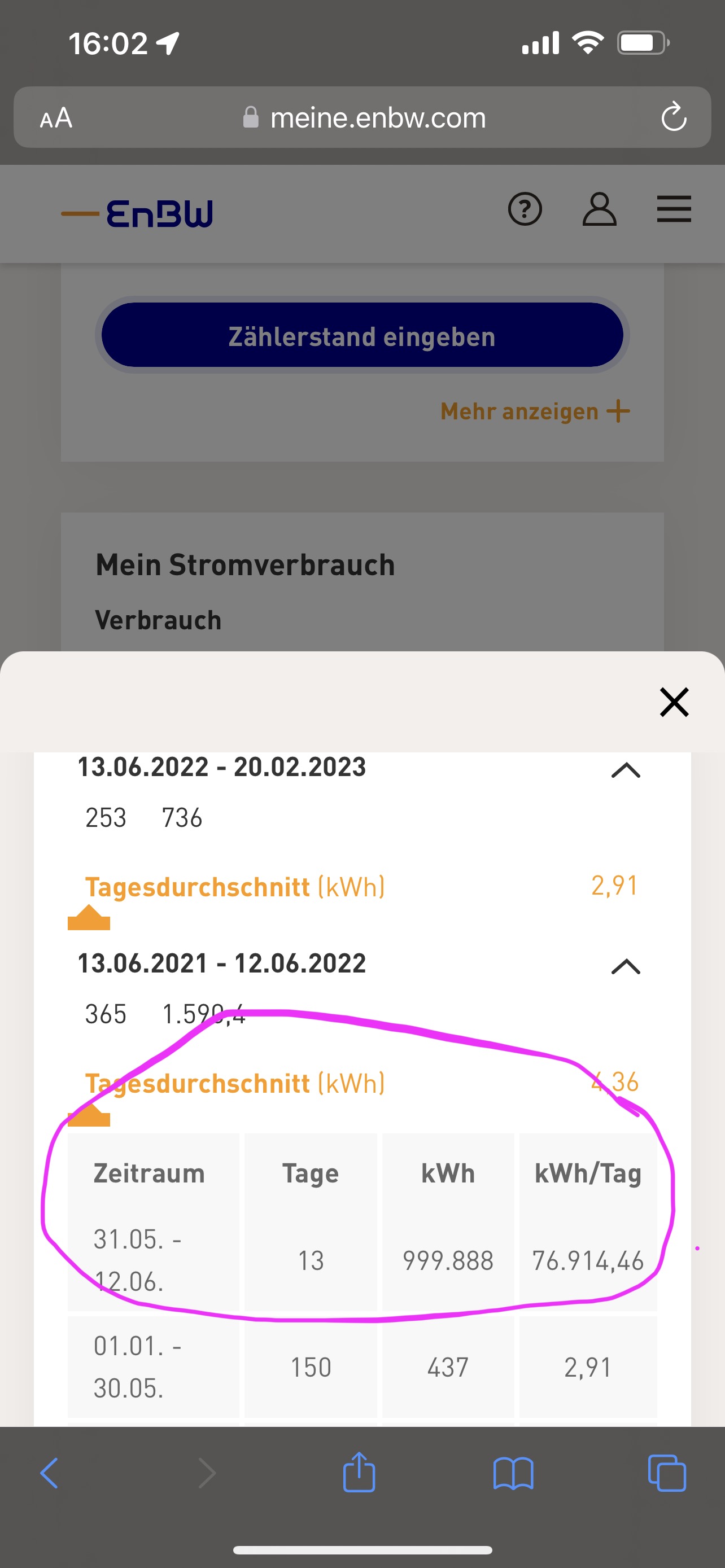Reload the meine.enbw.com page
The image size is (725, 1568).
pos(674,117)
